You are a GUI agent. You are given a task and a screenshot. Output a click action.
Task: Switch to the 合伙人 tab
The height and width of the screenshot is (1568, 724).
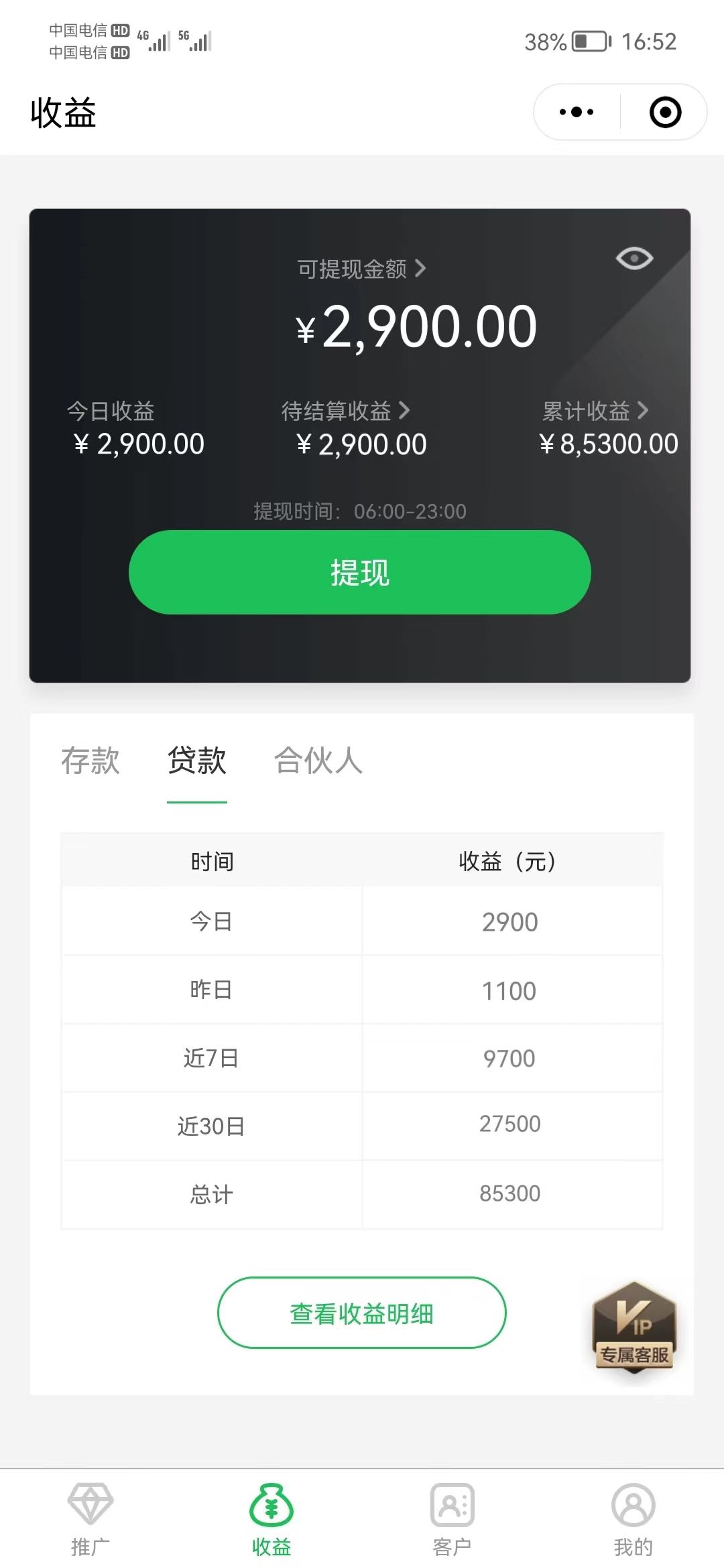coord(318,761)
